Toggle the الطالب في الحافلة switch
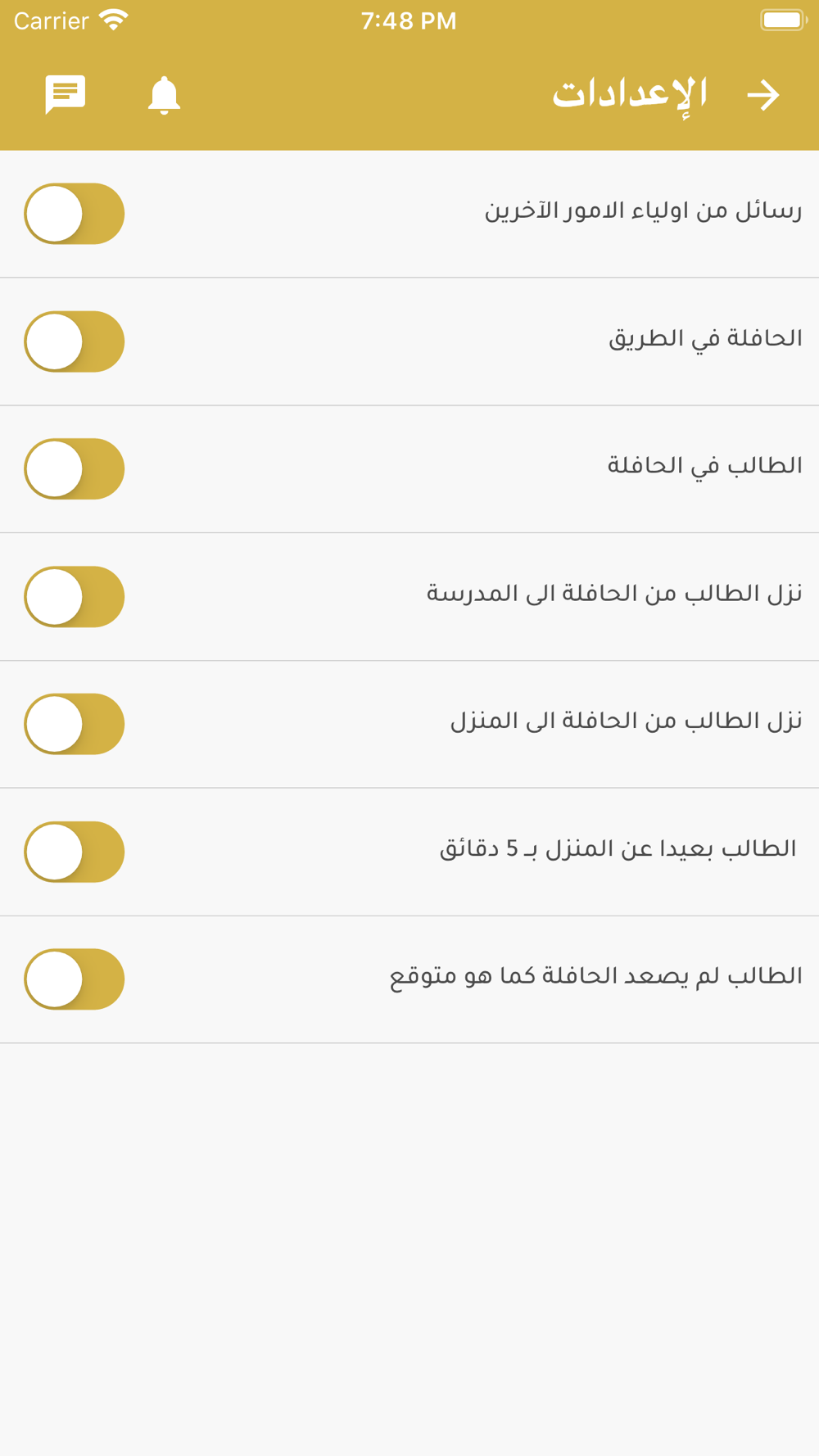819x1456 pixels. click(75, 469)
